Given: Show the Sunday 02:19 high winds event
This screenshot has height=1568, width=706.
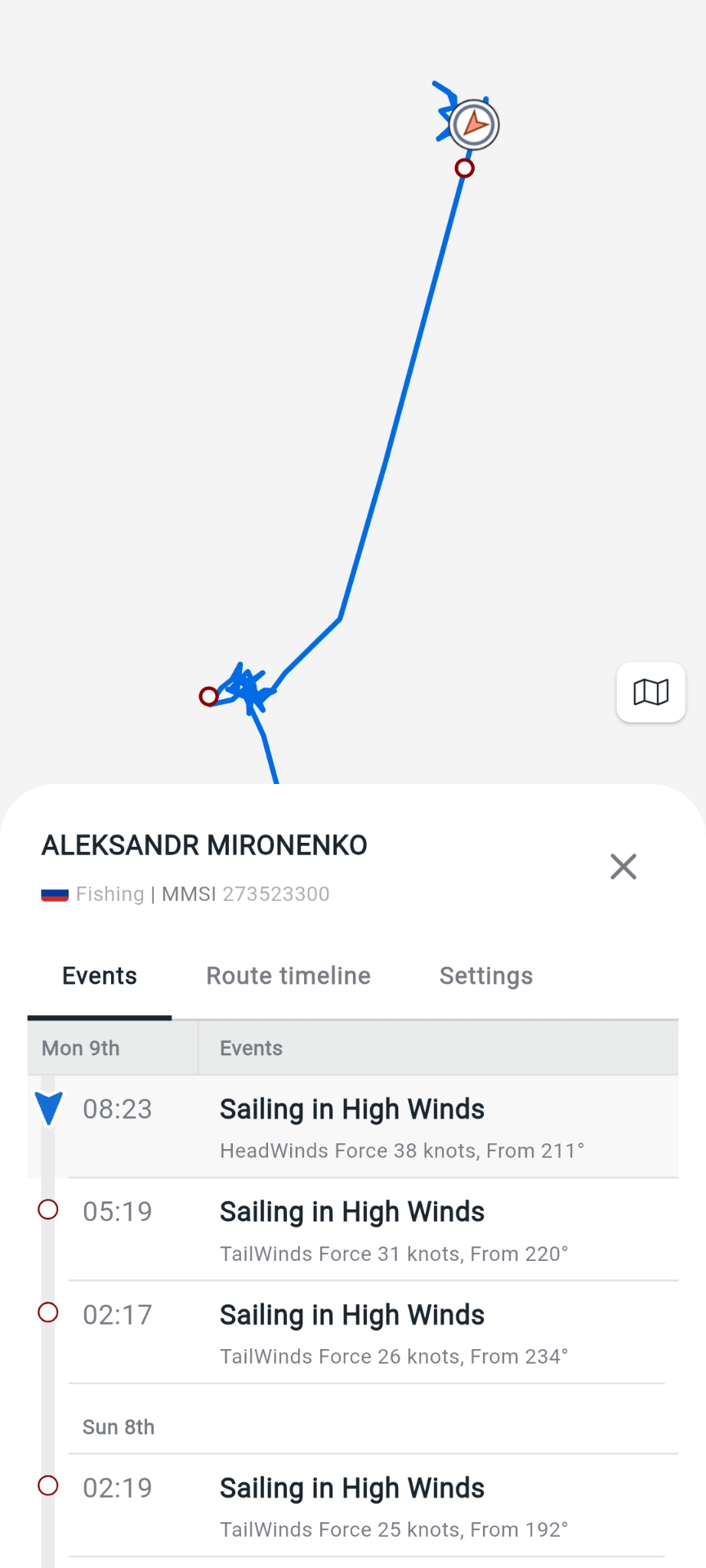Looking at the screenshot, I should tap(352, 1506).
